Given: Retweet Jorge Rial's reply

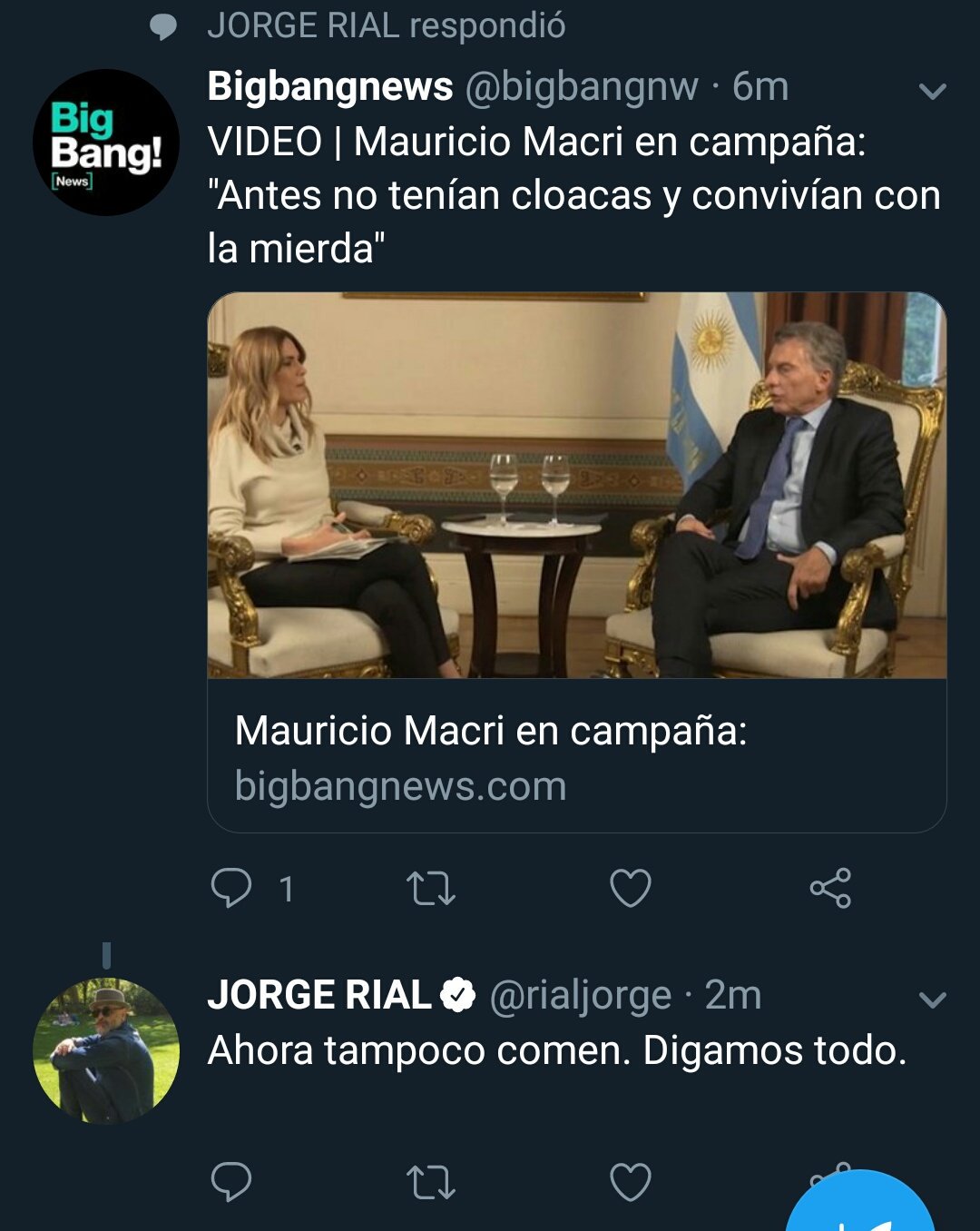Looking at the screenshot, I should coord(430,1183).
